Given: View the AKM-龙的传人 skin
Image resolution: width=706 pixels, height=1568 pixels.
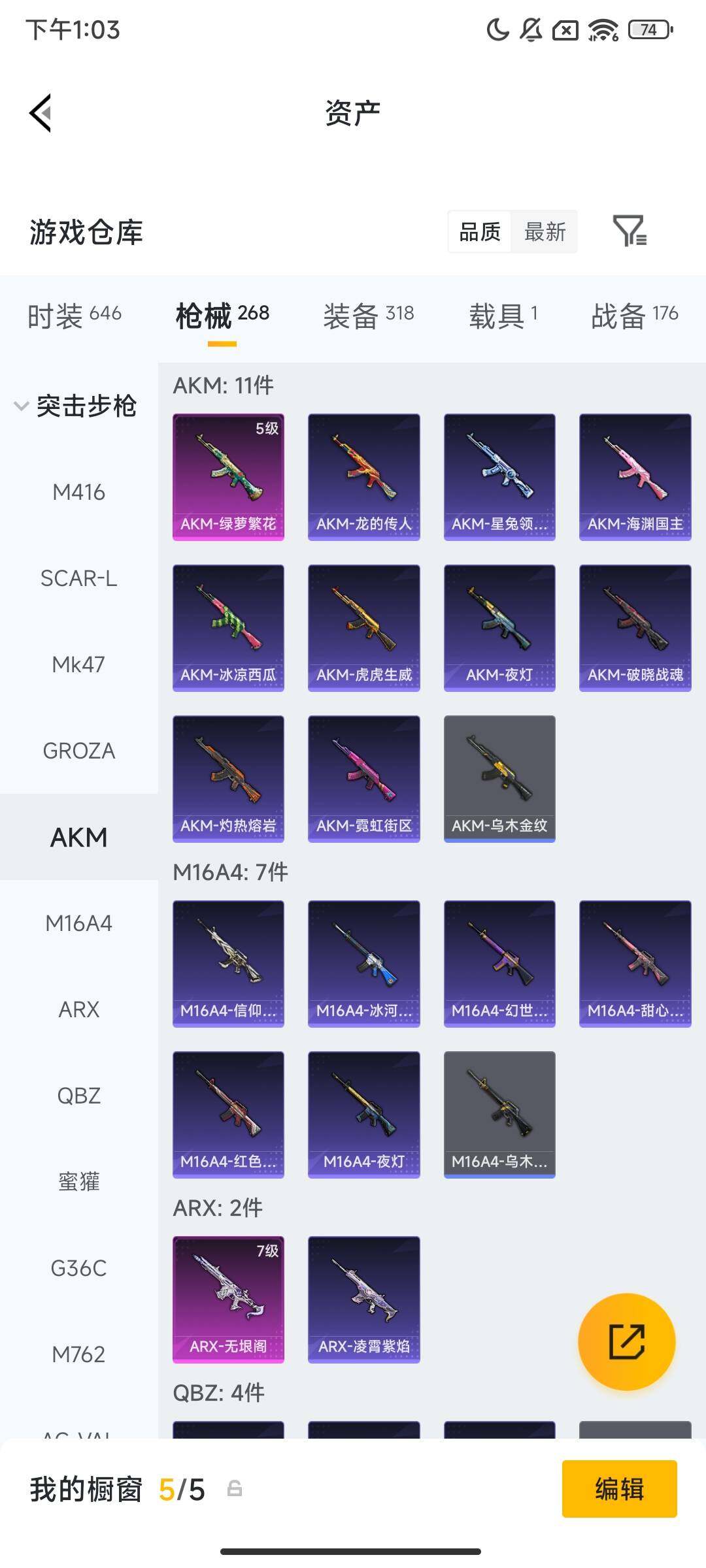Looking at the screenshot, I should 364,477.
